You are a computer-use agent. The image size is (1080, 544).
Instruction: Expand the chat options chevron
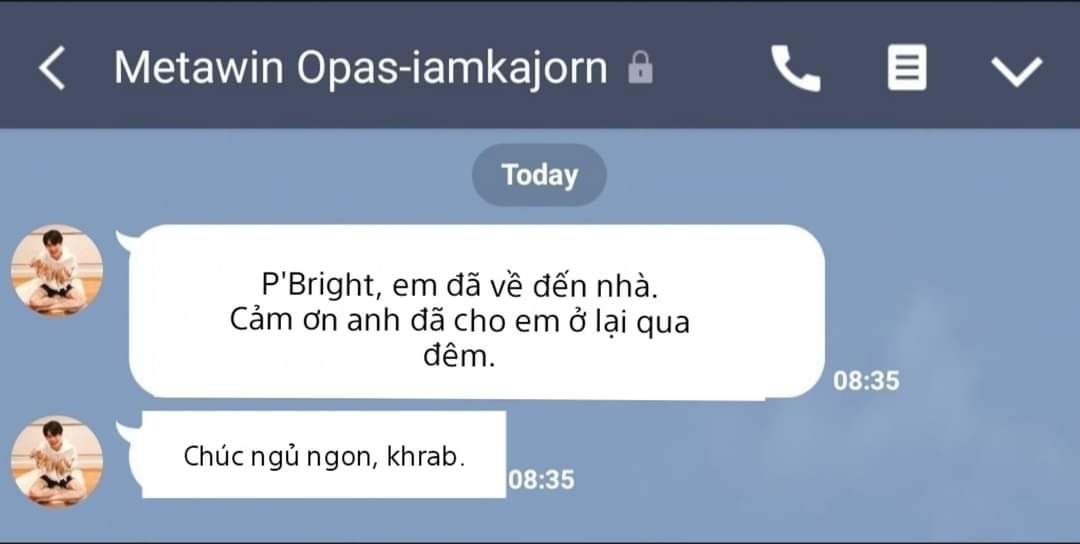point(1017,71)
